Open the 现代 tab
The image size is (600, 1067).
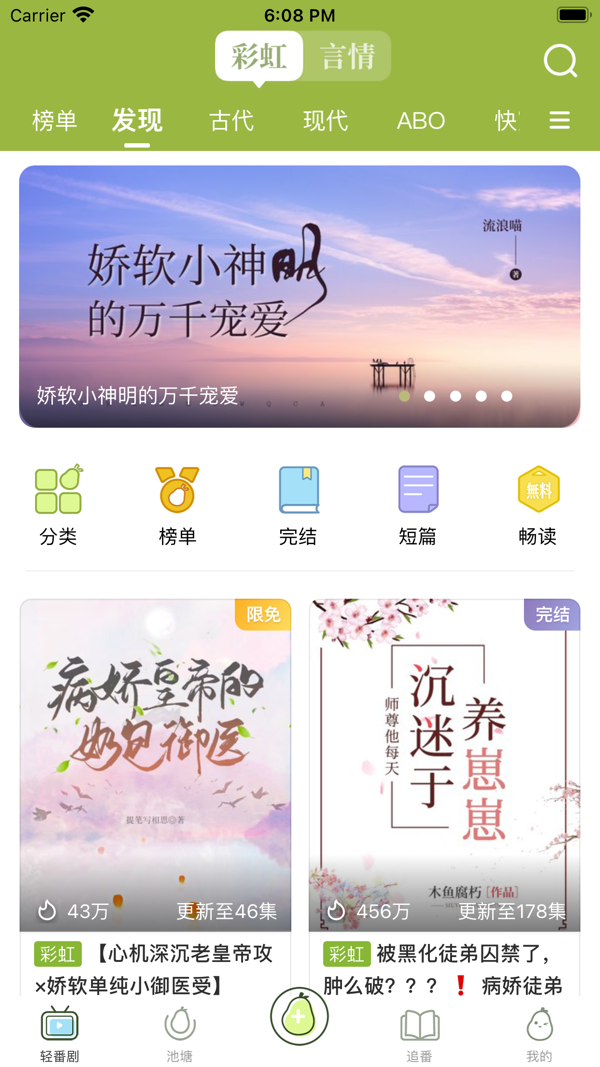coord(325,121)
